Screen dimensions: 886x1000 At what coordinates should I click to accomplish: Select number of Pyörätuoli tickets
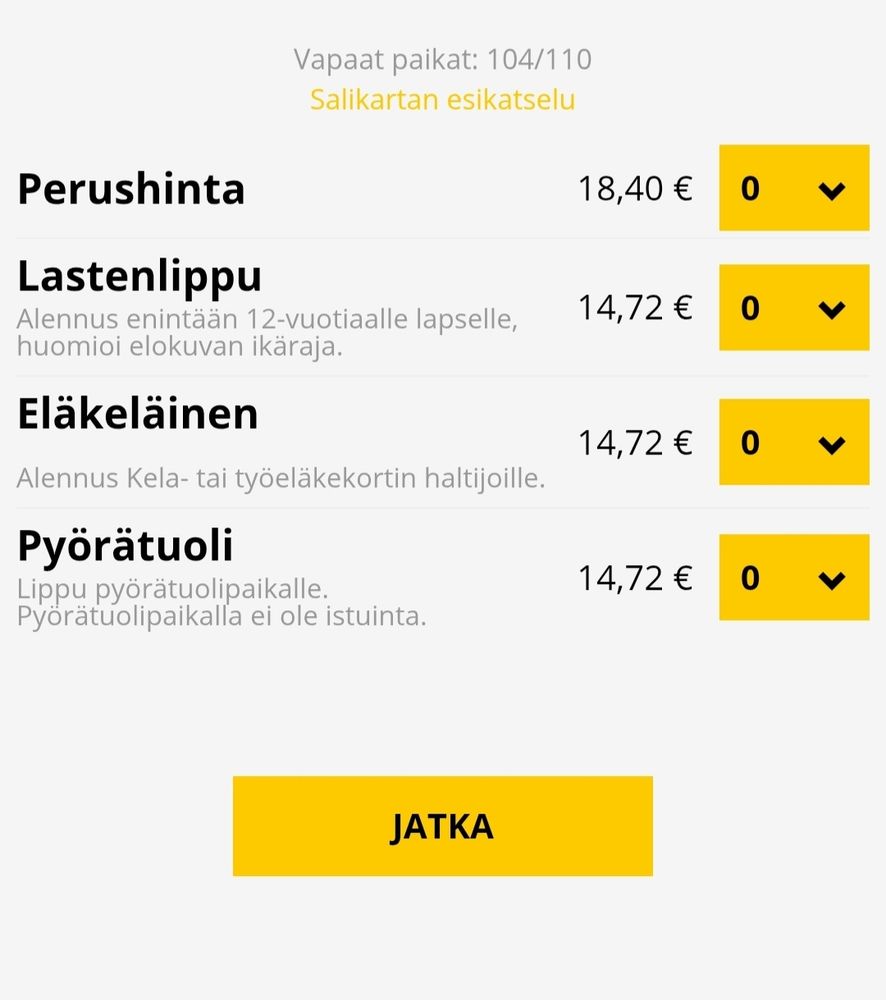tap(794, 577)
